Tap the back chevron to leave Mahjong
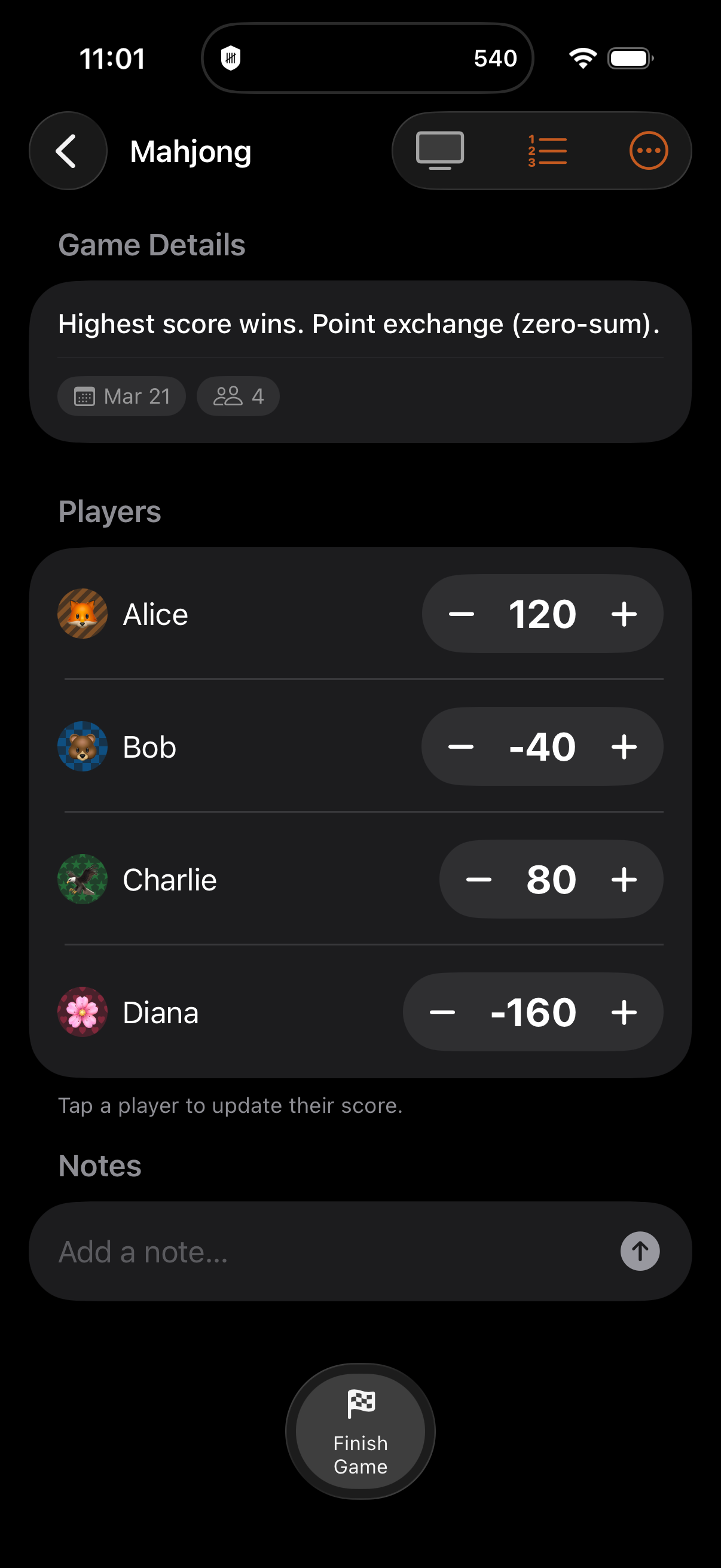Screen dimensions: 721x1568 (x=68, y=150)
